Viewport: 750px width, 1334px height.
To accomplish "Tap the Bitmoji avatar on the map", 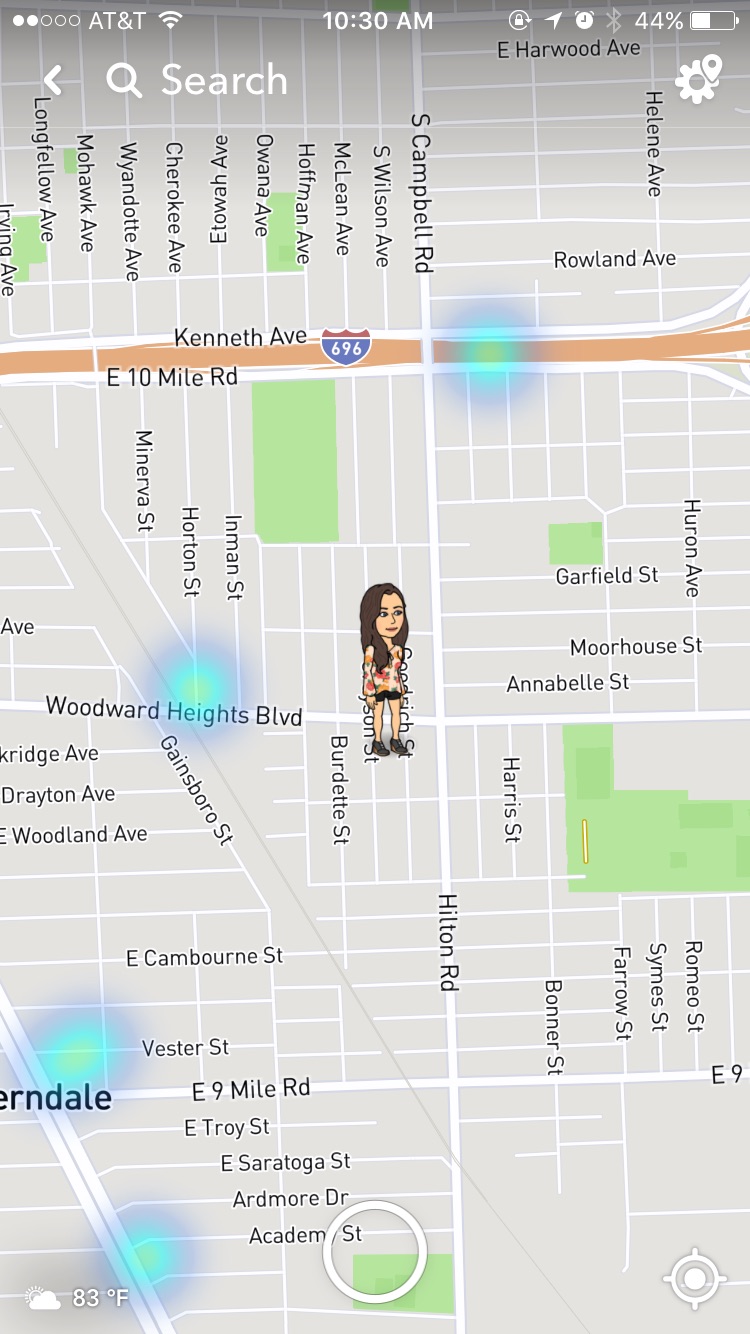I will (386, 668).
